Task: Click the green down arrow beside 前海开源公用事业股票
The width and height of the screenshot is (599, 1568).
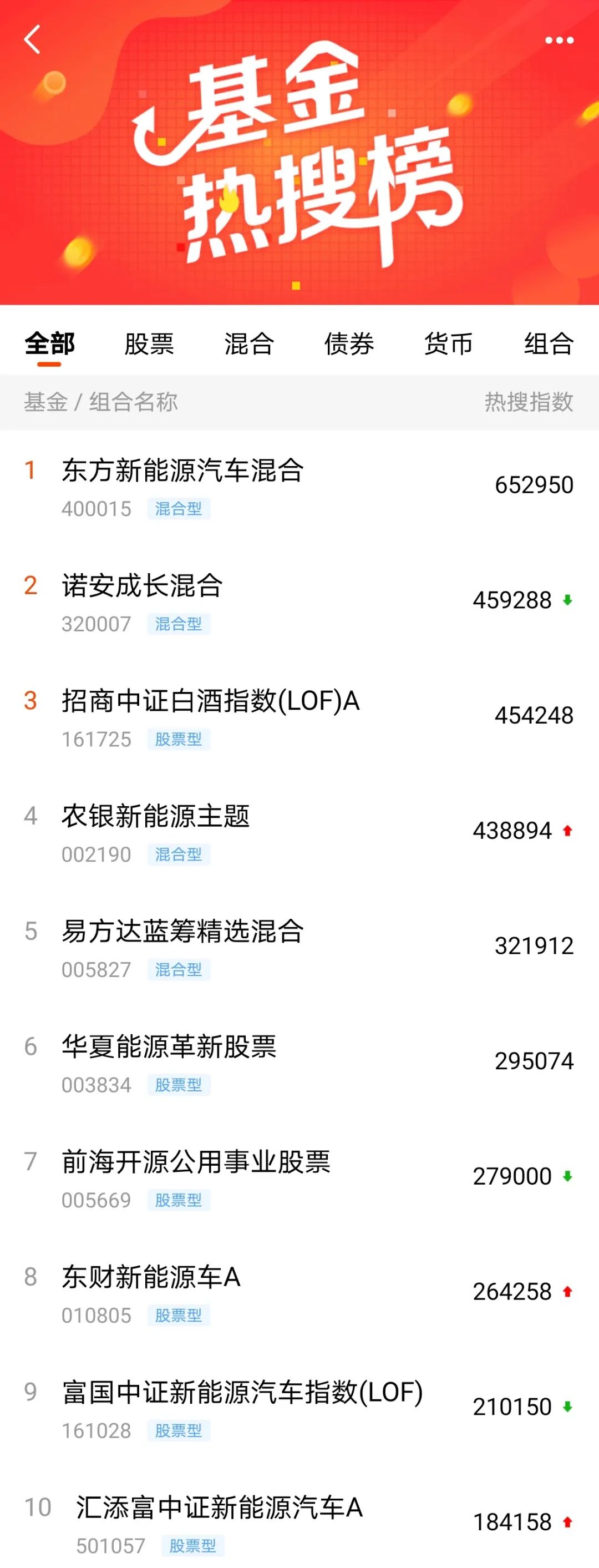Action: tap(567, 1175)
